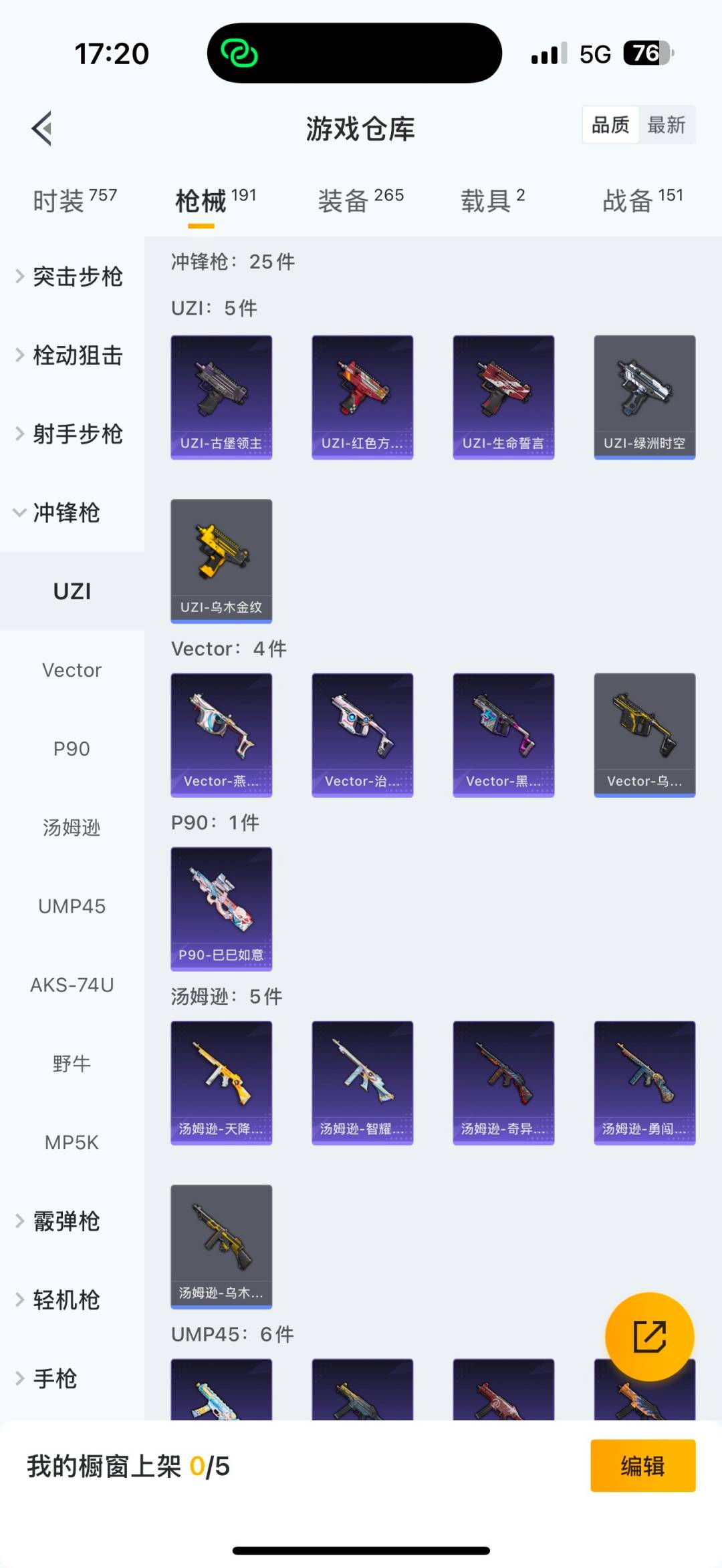The height and width of the screenshot is (1568, 722).
Task: Switch to the 战备 tab
Action: point(628,199)
